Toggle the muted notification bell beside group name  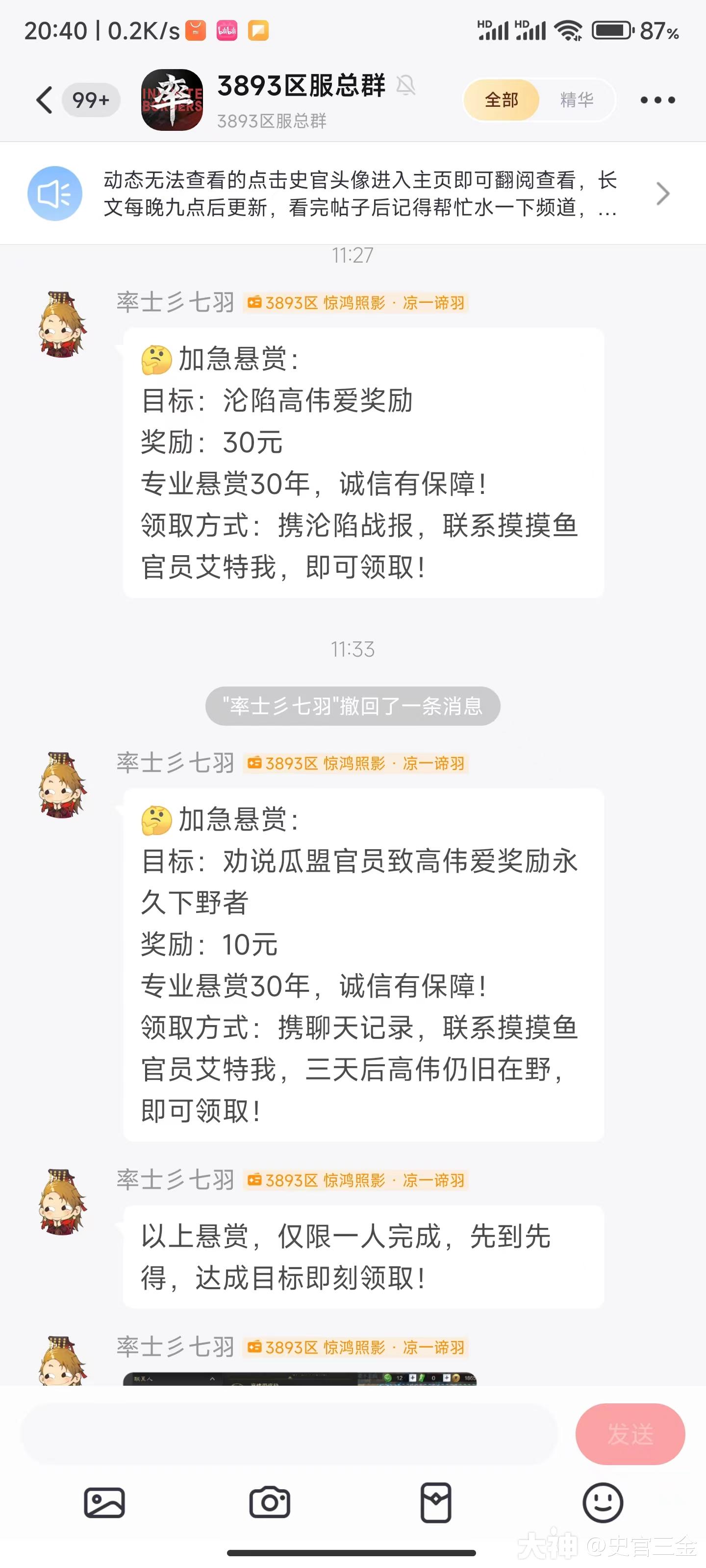pos(407,86)
